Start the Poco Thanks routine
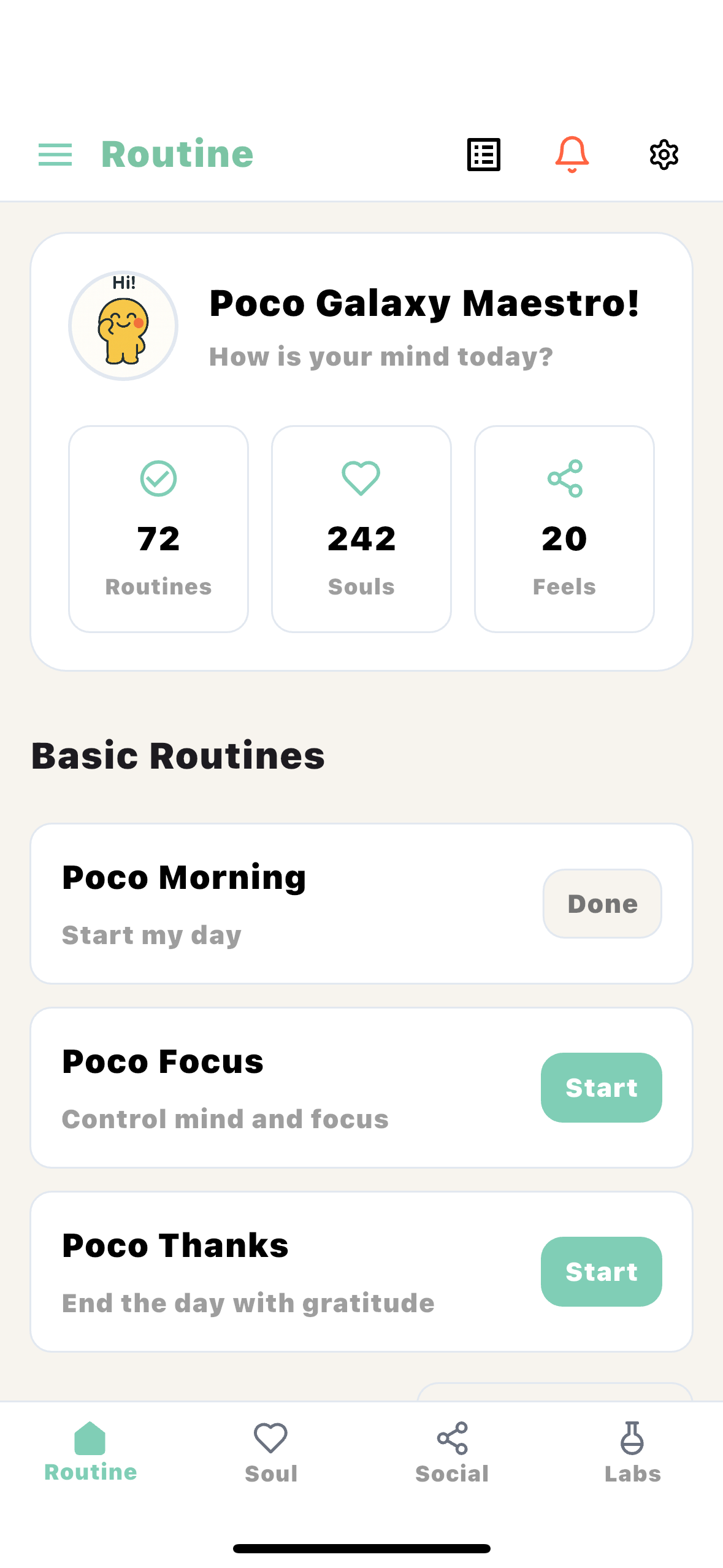 click(x=601, y=1272)
